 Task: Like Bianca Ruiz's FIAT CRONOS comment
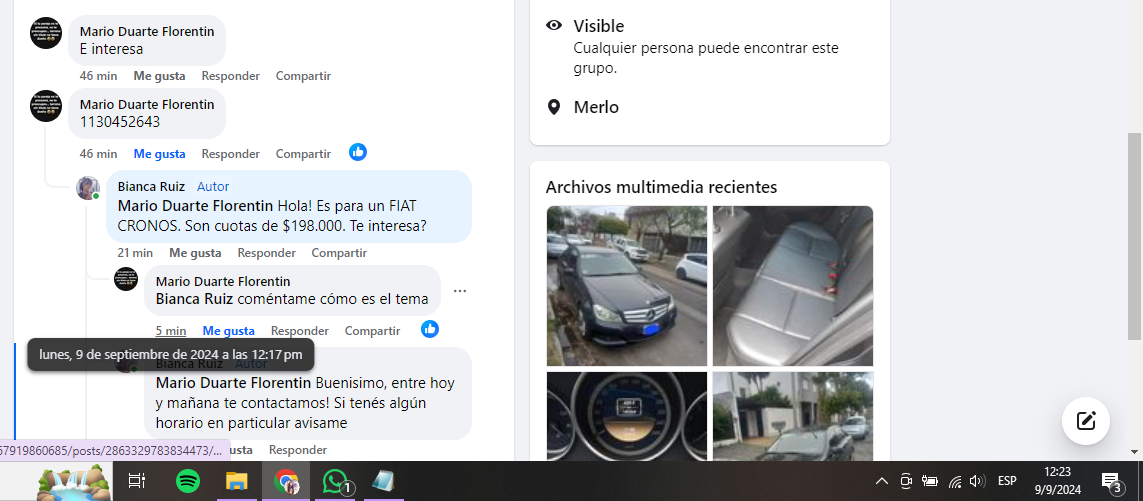point(195,253)
